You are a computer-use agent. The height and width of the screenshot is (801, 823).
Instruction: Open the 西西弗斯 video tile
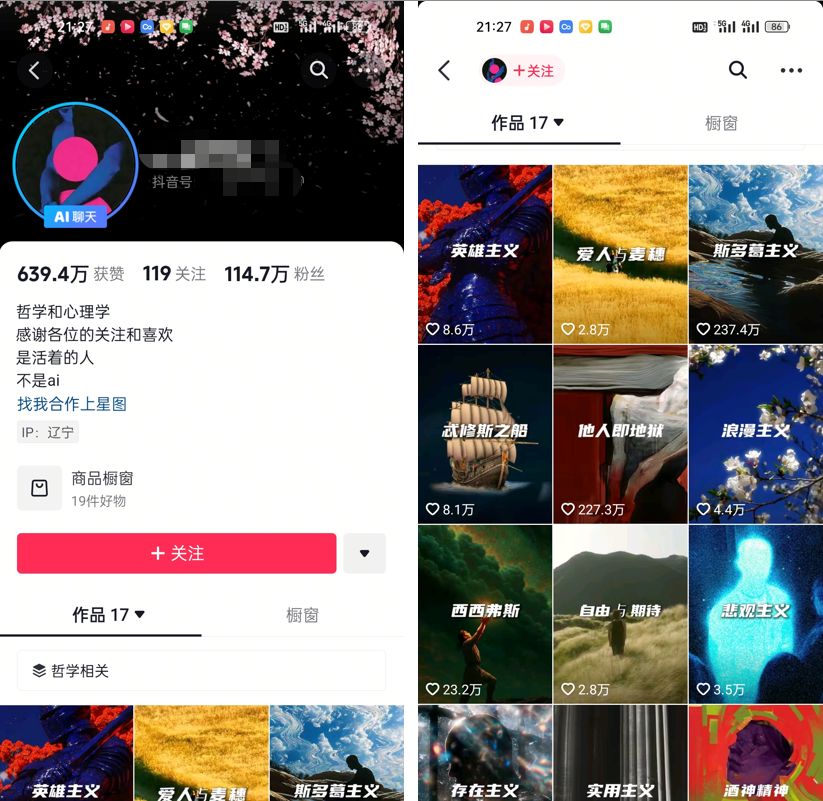tap(485, 613)
